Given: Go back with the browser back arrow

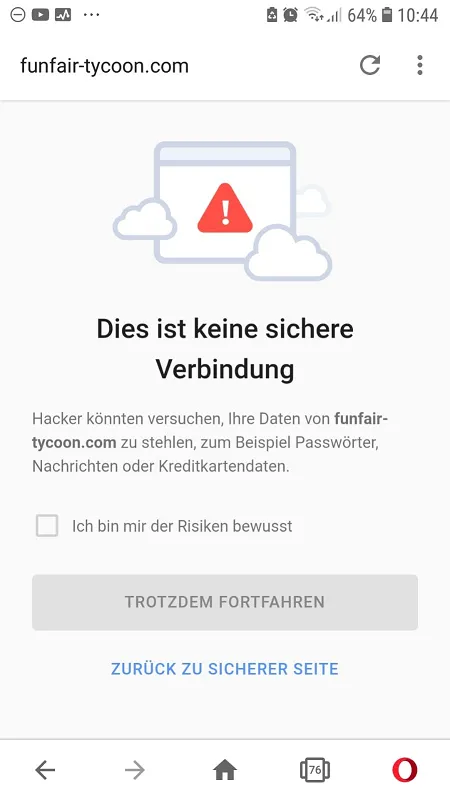Looking at the screenshot, I should tap(45, 770).
